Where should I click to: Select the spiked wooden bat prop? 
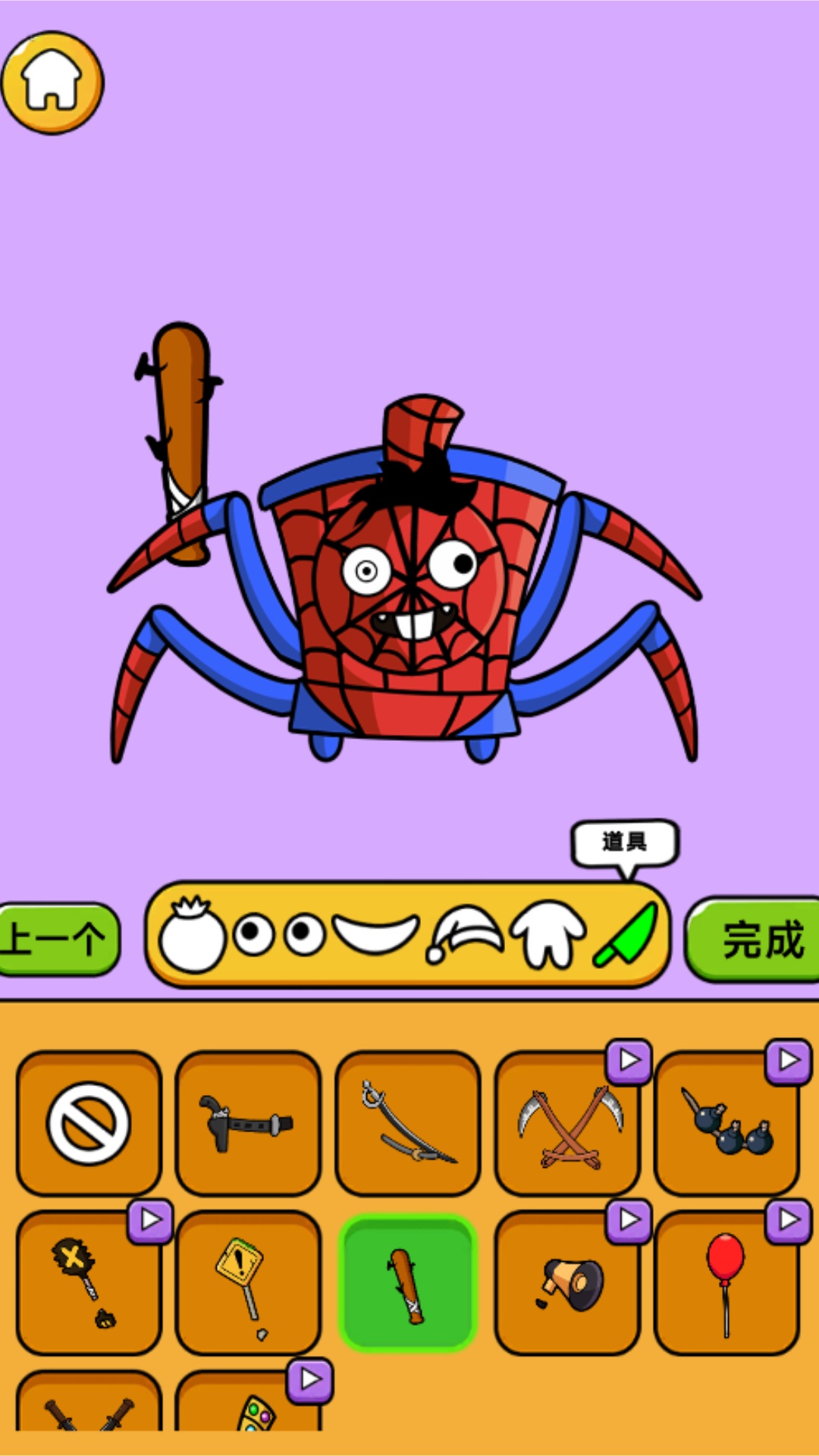[407, 1283]
